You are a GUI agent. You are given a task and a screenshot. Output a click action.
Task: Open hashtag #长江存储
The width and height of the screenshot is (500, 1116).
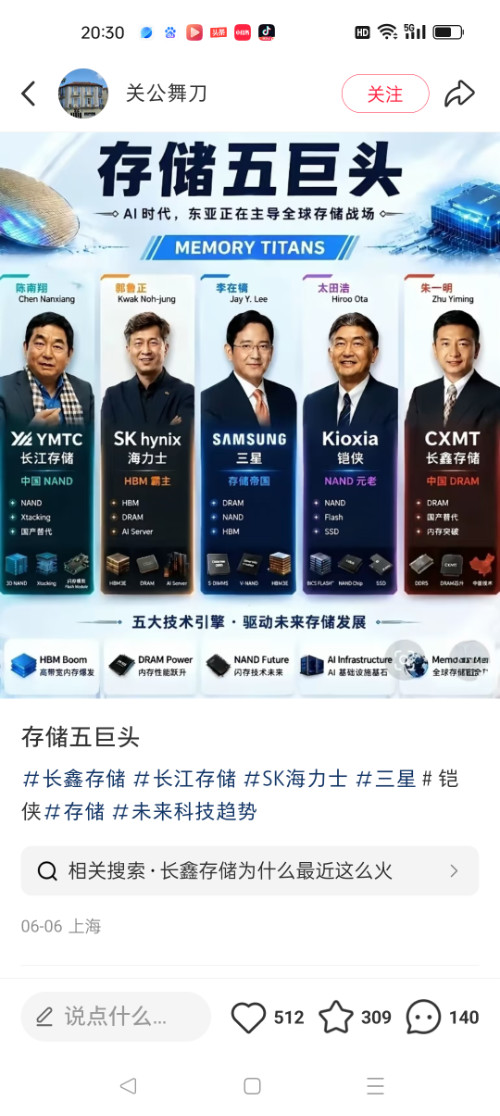tap(185, 779)
